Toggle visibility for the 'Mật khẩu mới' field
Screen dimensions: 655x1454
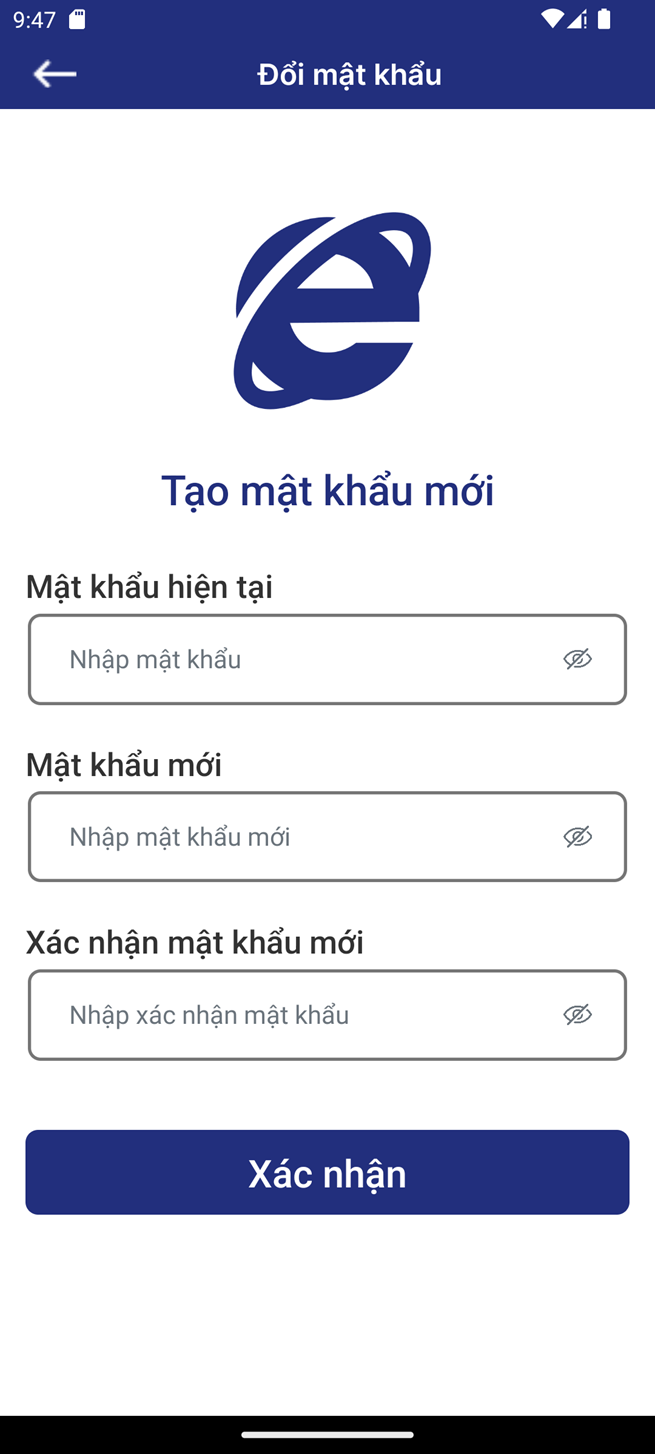click(578, 837)
